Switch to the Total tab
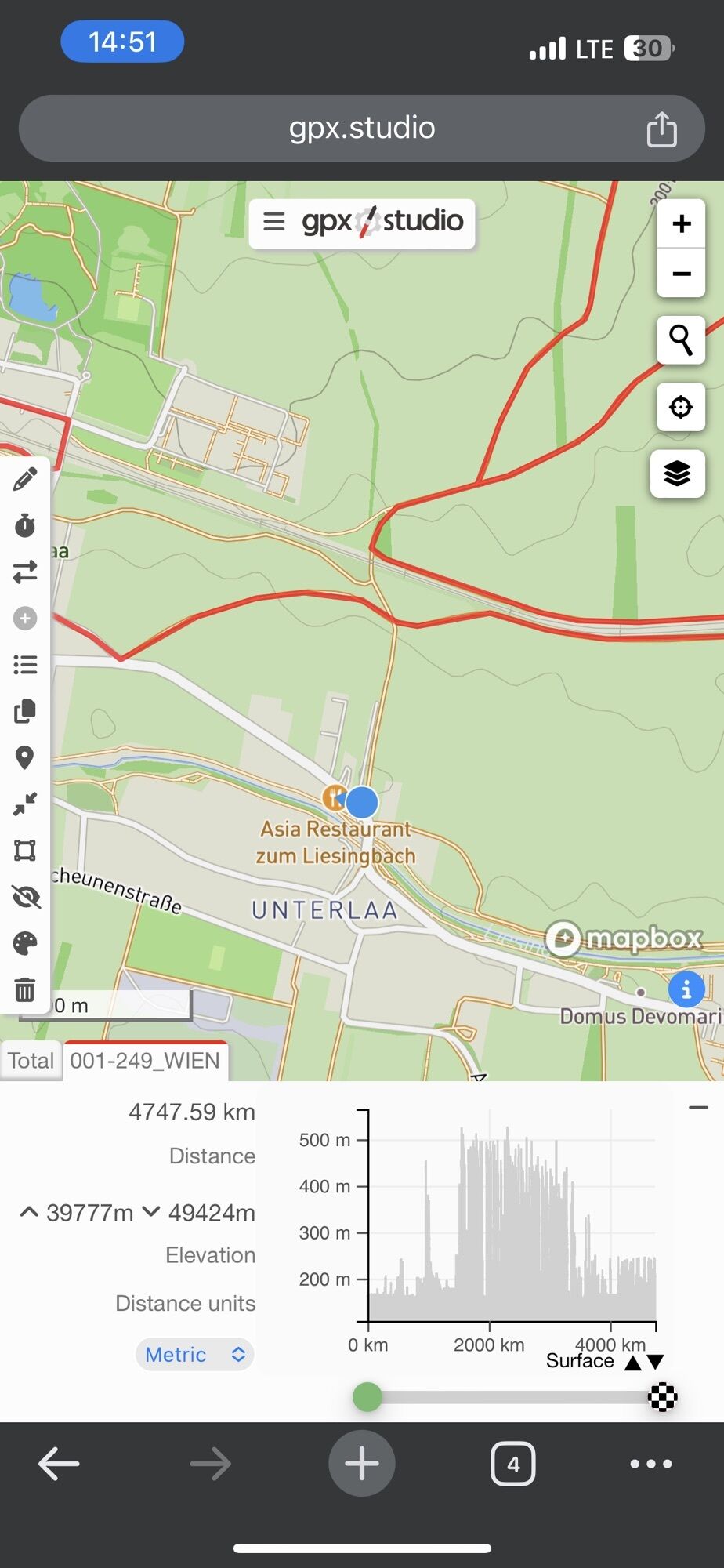The width and height of the screenshot is (724, 1568). click(x=31, y=1061)
